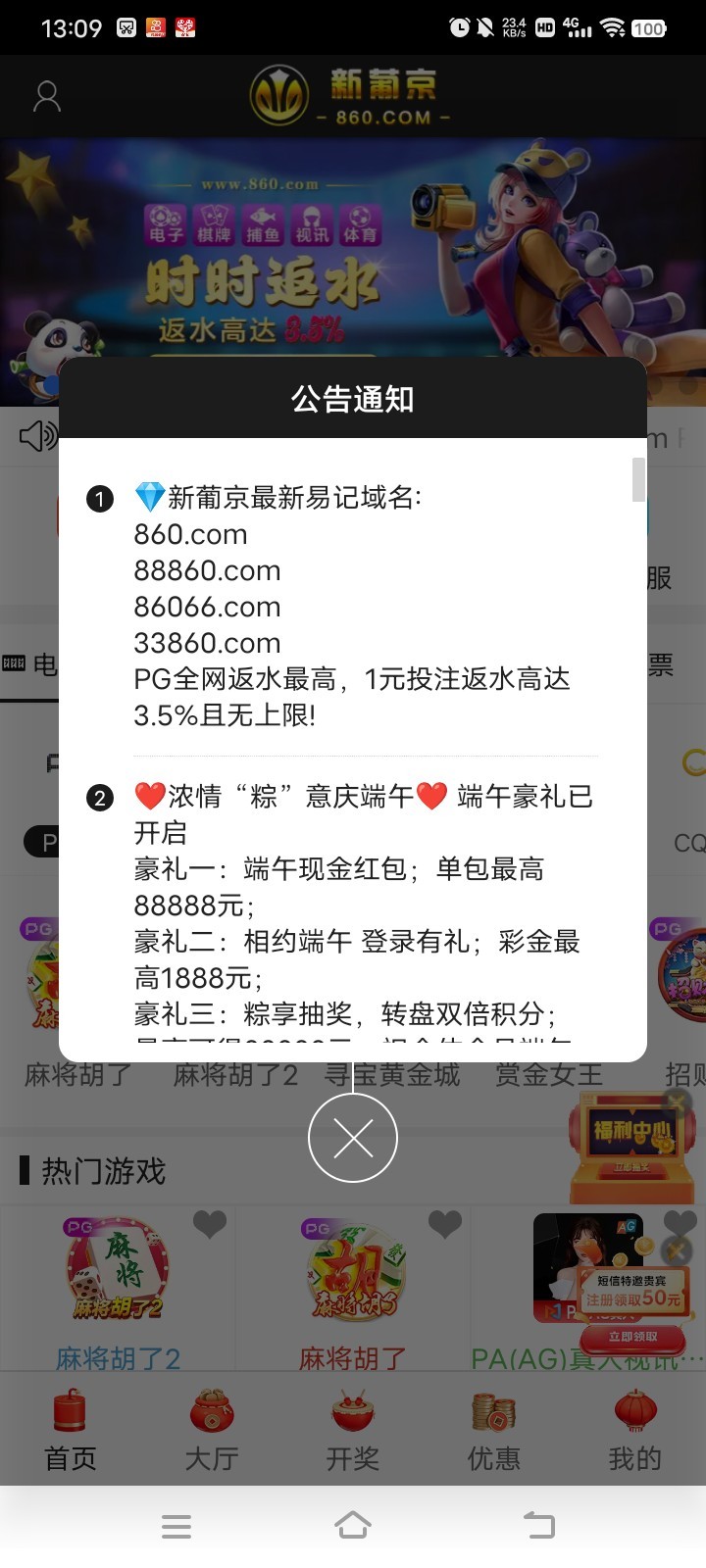Claim the bonus with 立即领取
706x1568 pixels.
(632, 1337)
